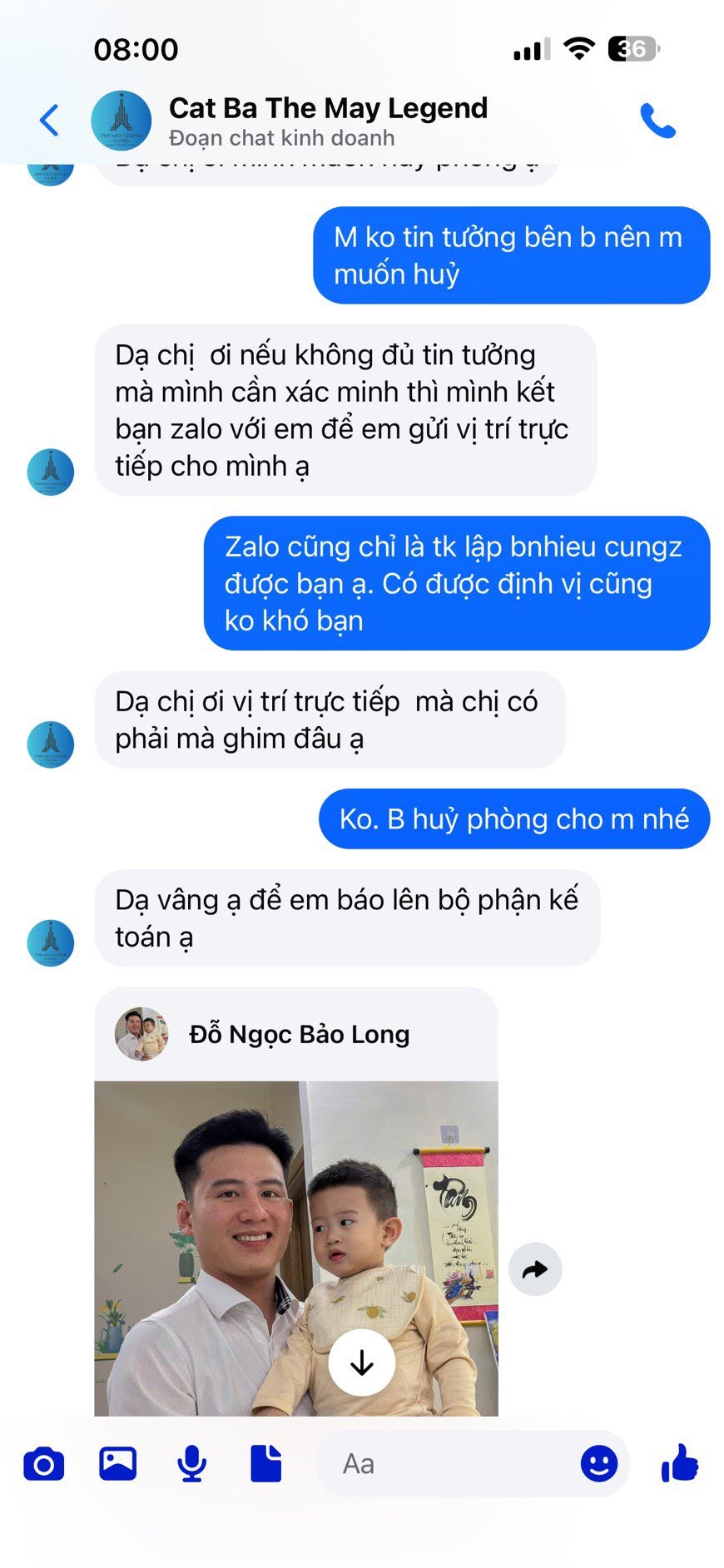Open the camera to take a photo
Viewport: 724px width, 1568px height.
coord(44,1464)
